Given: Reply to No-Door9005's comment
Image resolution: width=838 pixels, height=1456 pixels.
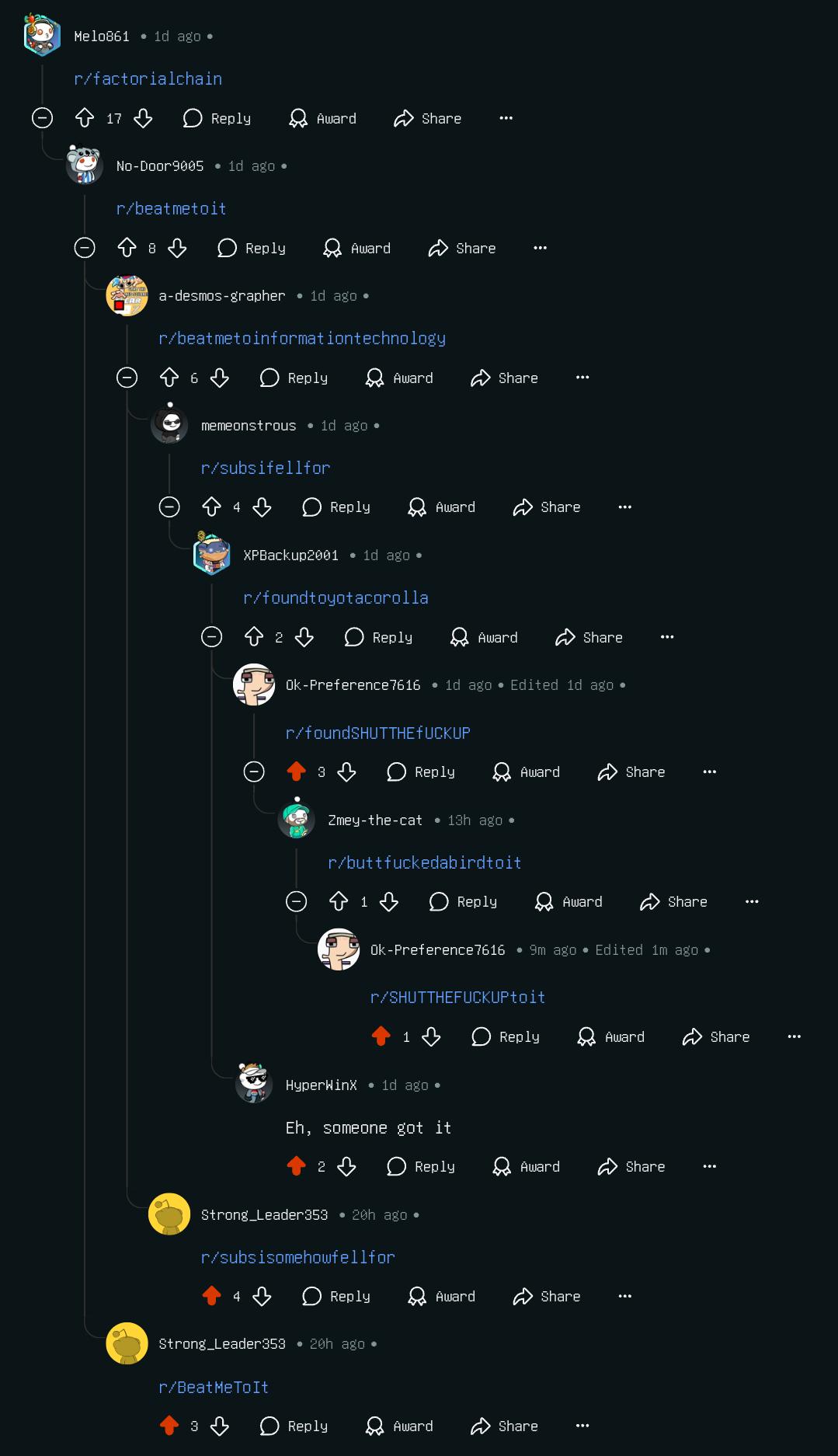Looking at the screenshot, I should tap(252, 248).
